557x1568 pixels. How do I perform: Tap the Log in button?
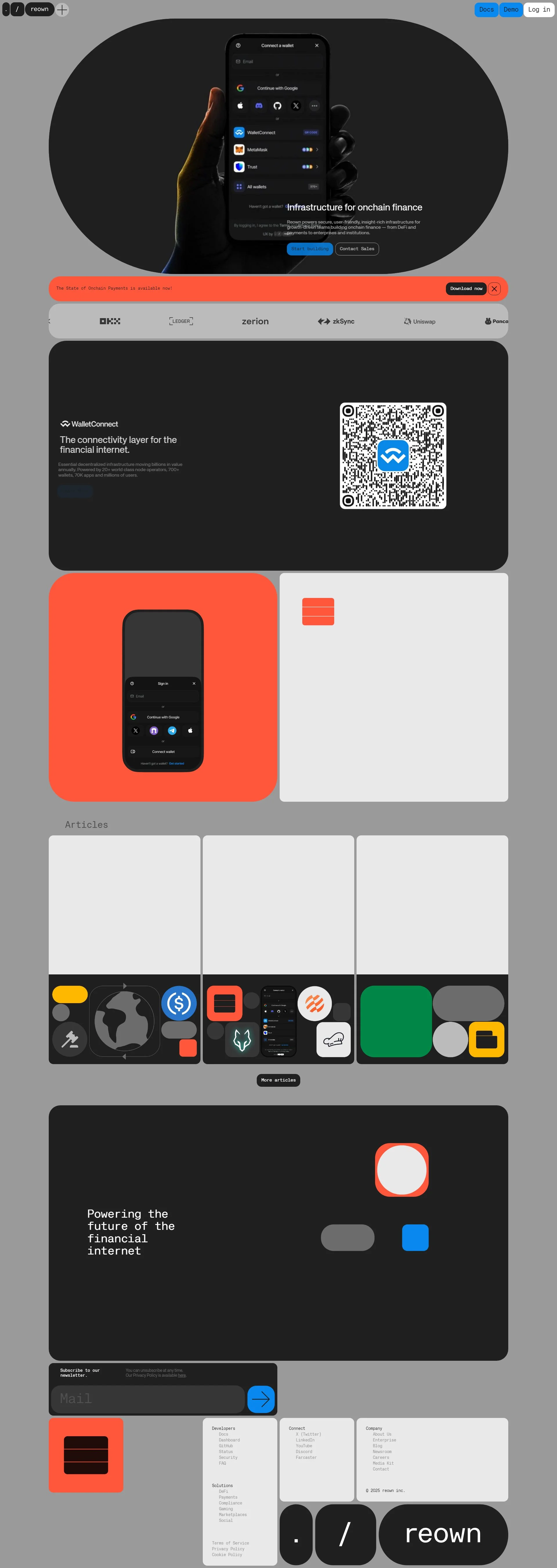538,10
